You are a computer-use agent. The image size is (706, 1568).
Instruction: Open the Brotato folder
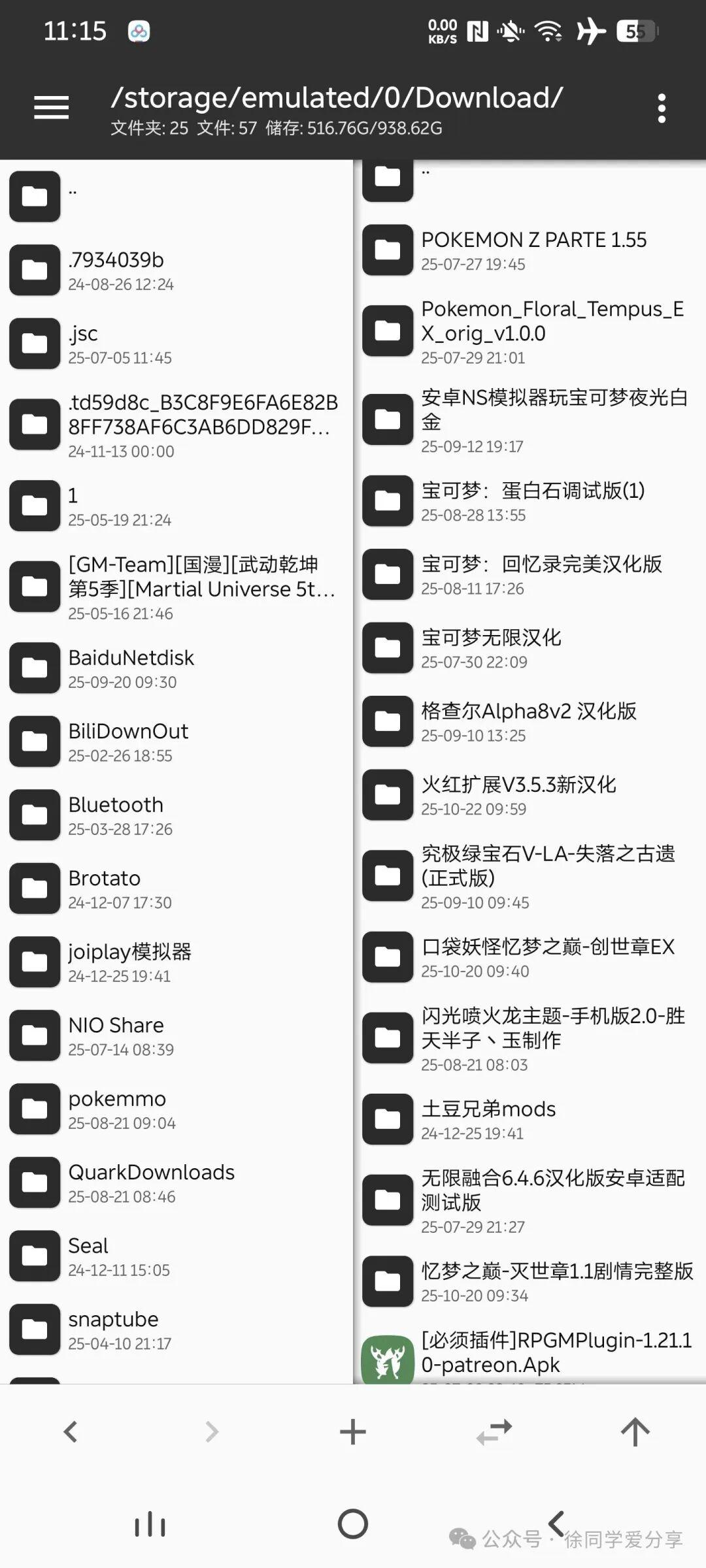[x=105, y=889]
